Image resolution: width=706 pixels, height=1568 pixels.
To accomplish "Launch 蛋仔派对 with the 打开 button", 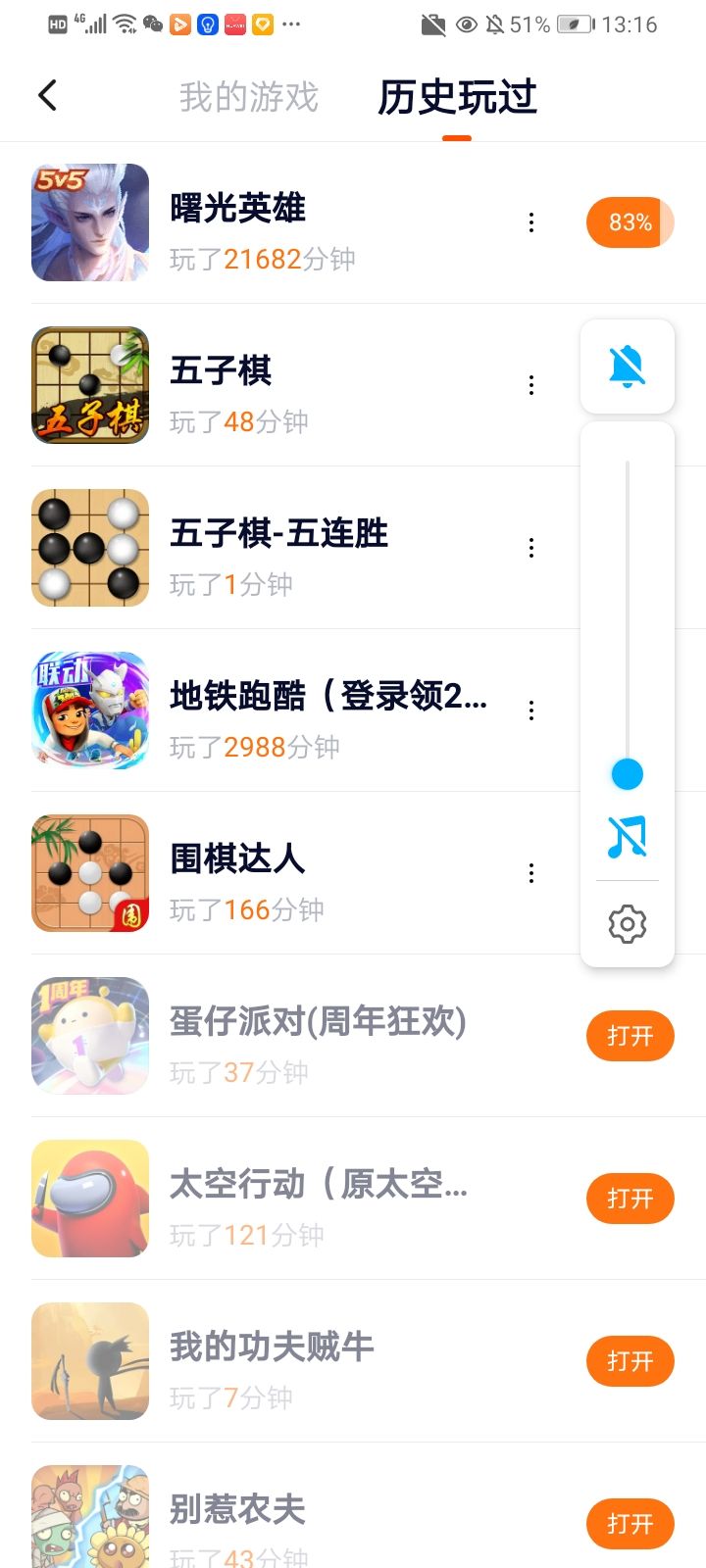I will [x=630, y=1036].
